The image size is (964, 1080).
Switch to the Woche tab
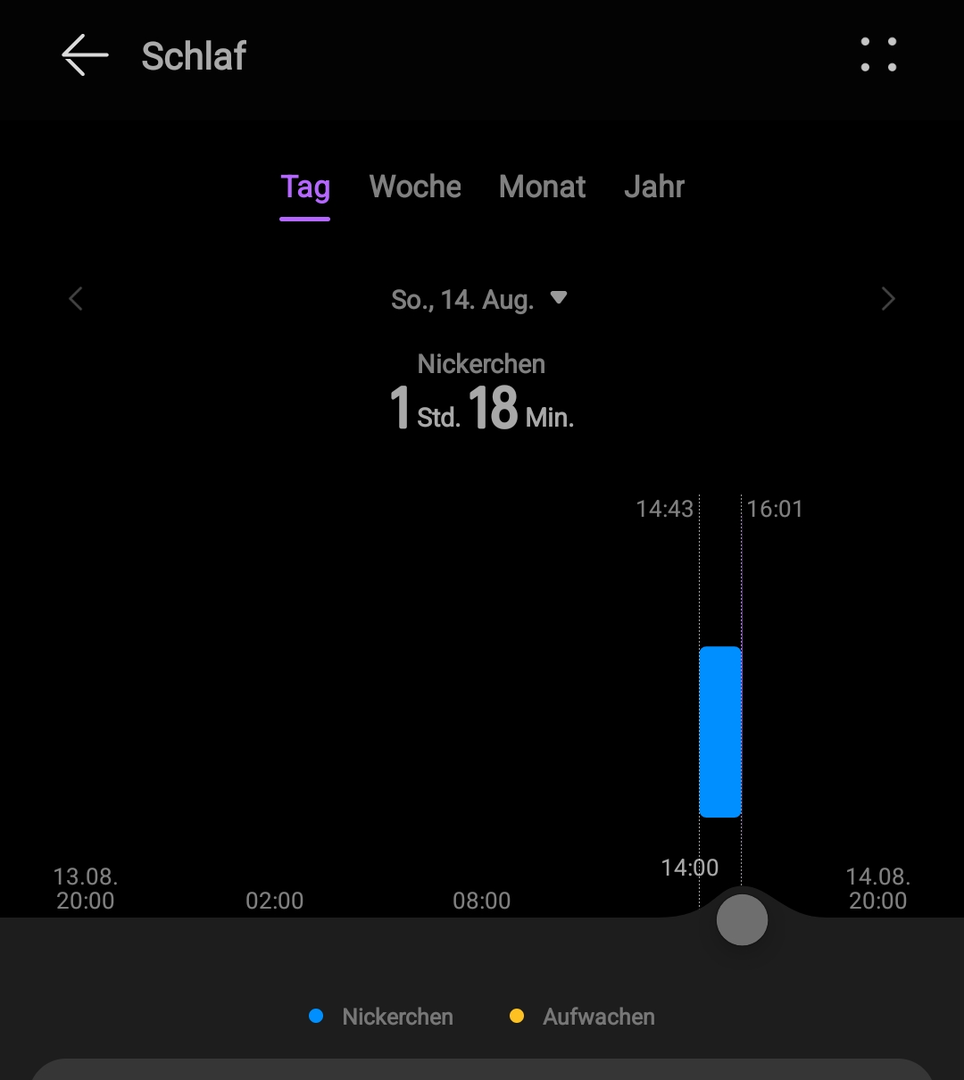415,187
